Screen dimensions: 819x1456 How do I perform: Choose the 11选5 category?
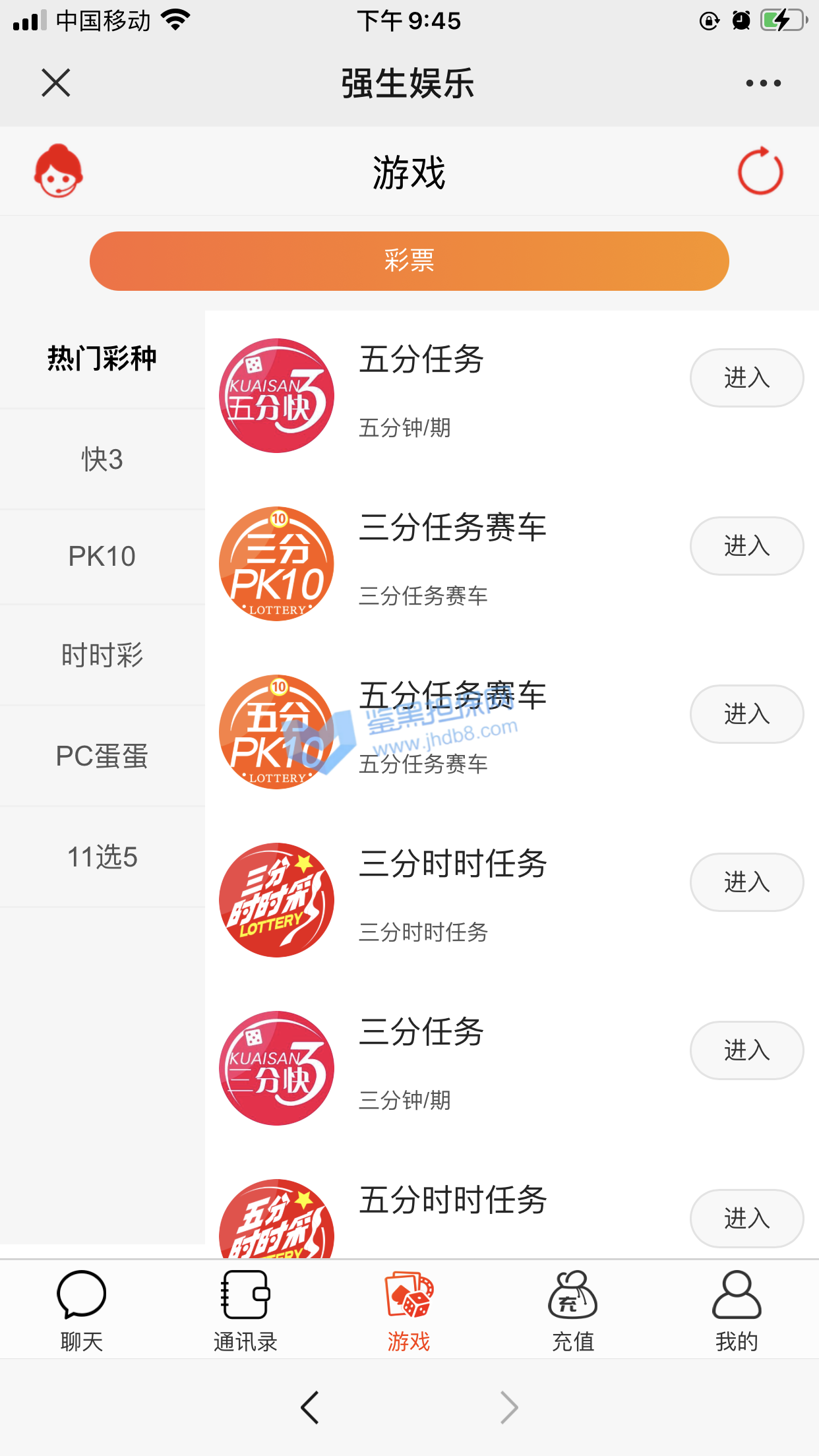[x=102, y=857]
